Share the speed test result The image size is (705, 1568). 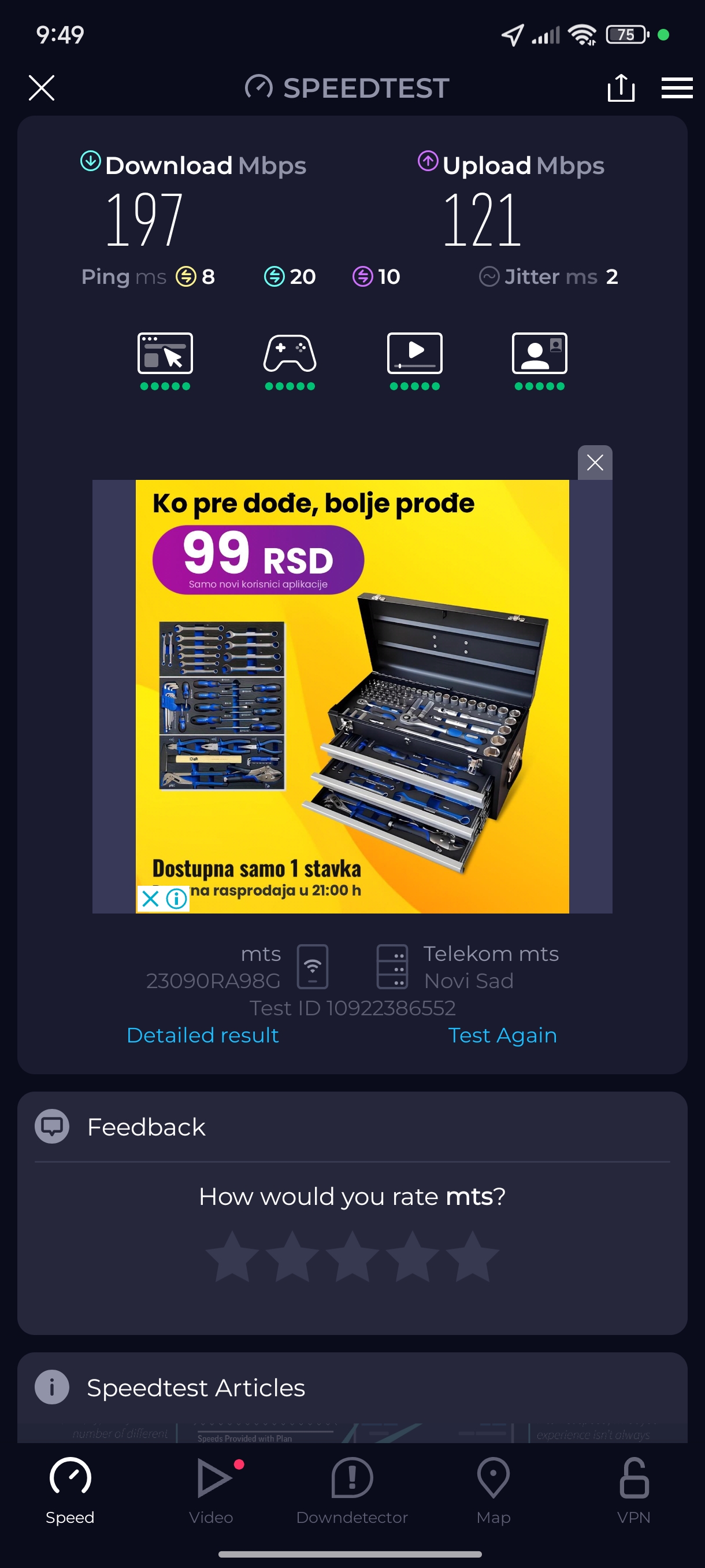pyautogui.click(x=621, y=88)
